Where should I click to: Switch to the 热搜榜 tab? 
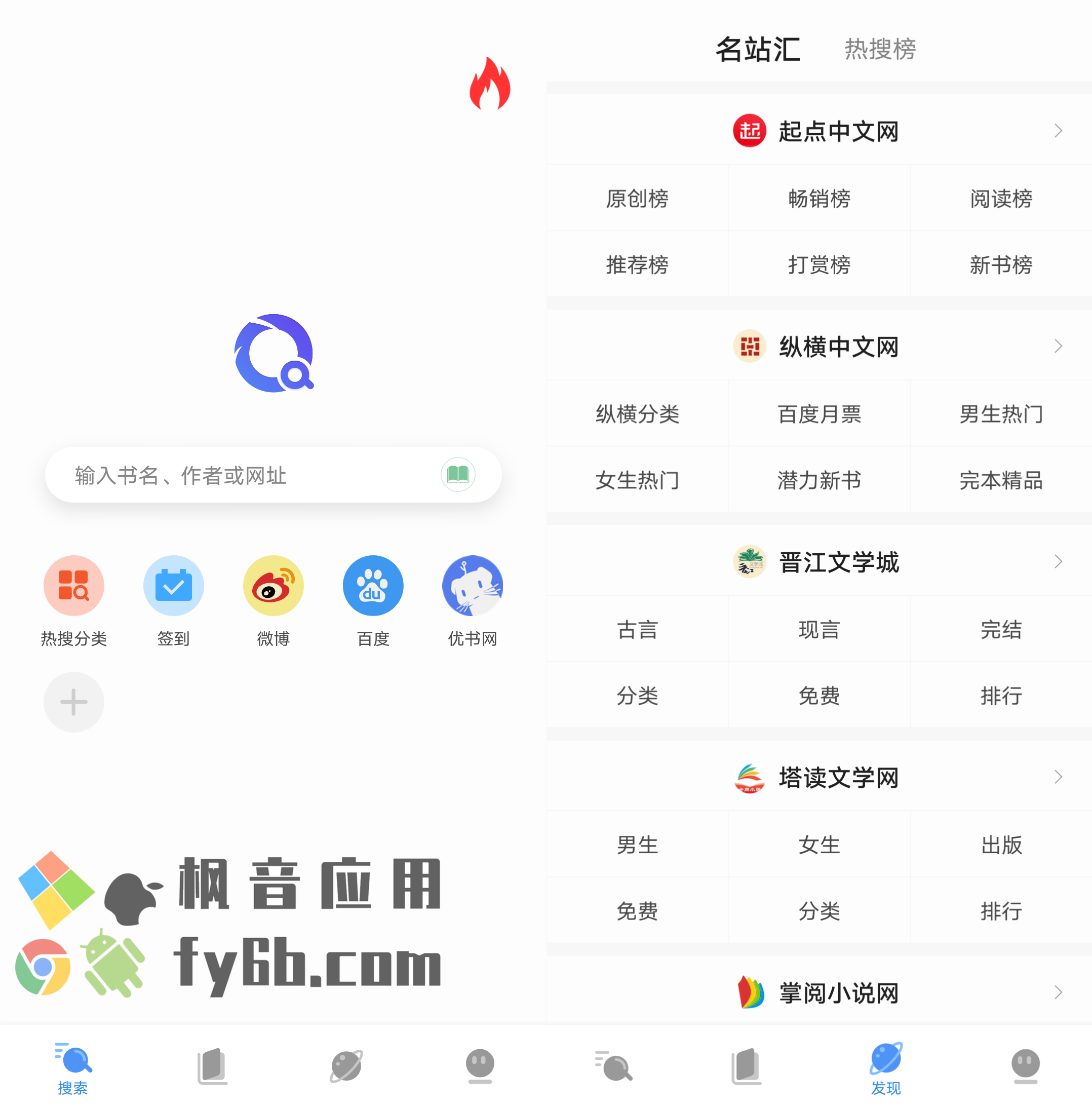pos(880,49)
